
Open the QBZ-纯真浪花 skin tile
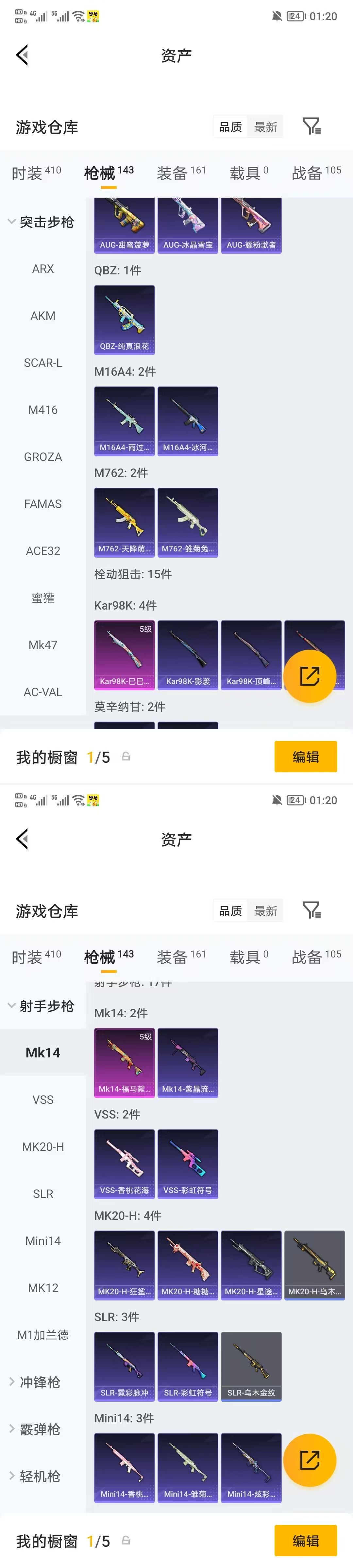(124, 319)
